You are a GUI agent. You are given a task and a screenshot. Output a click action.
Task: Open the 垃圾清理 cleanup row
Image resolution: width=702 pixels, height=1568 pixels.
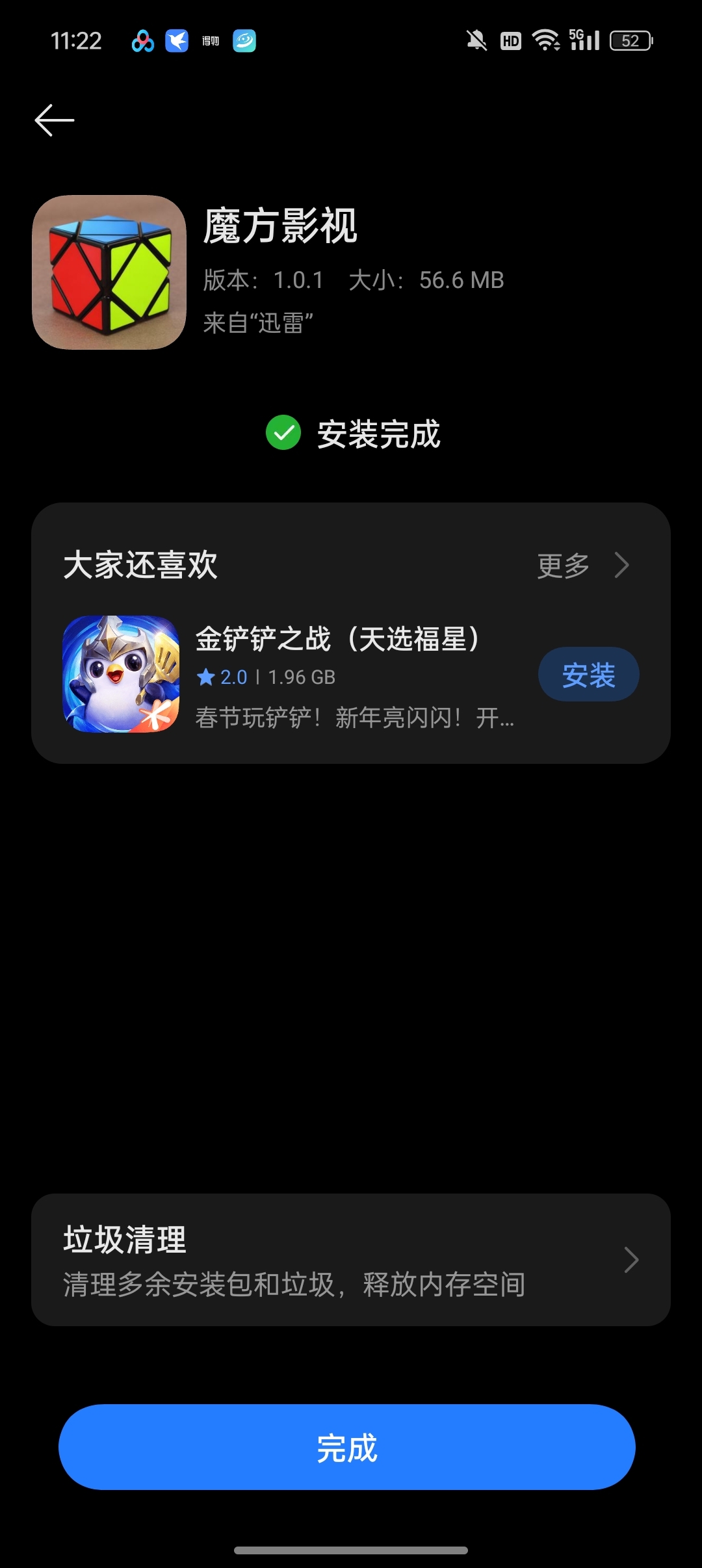351,1260
